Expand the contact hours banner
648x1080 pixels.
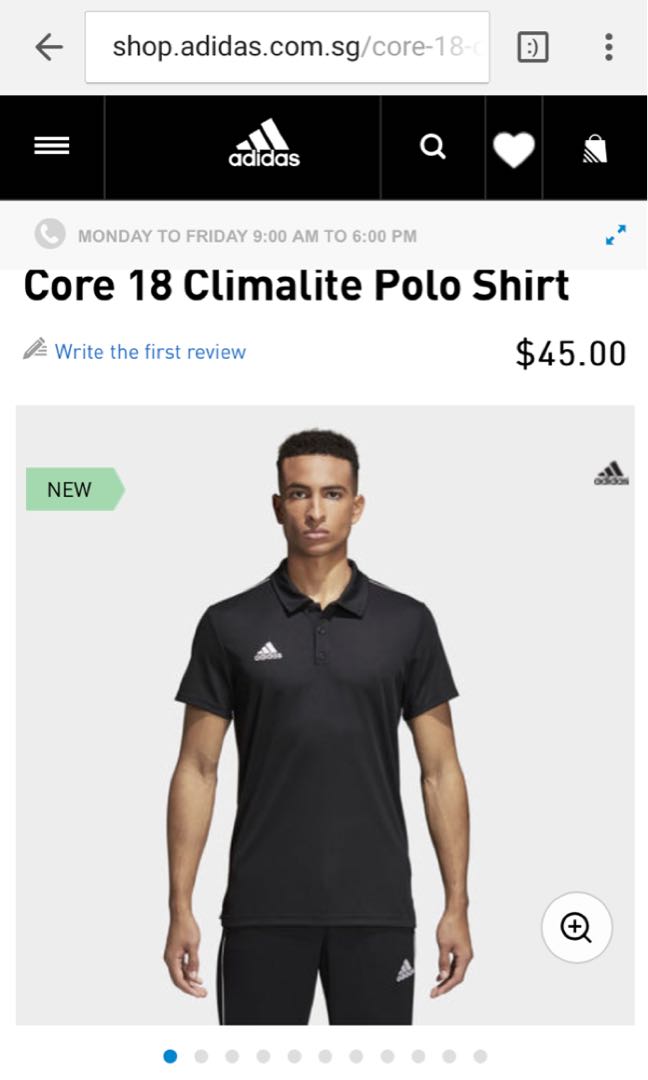pyautogui.click(x=616, y=235)
